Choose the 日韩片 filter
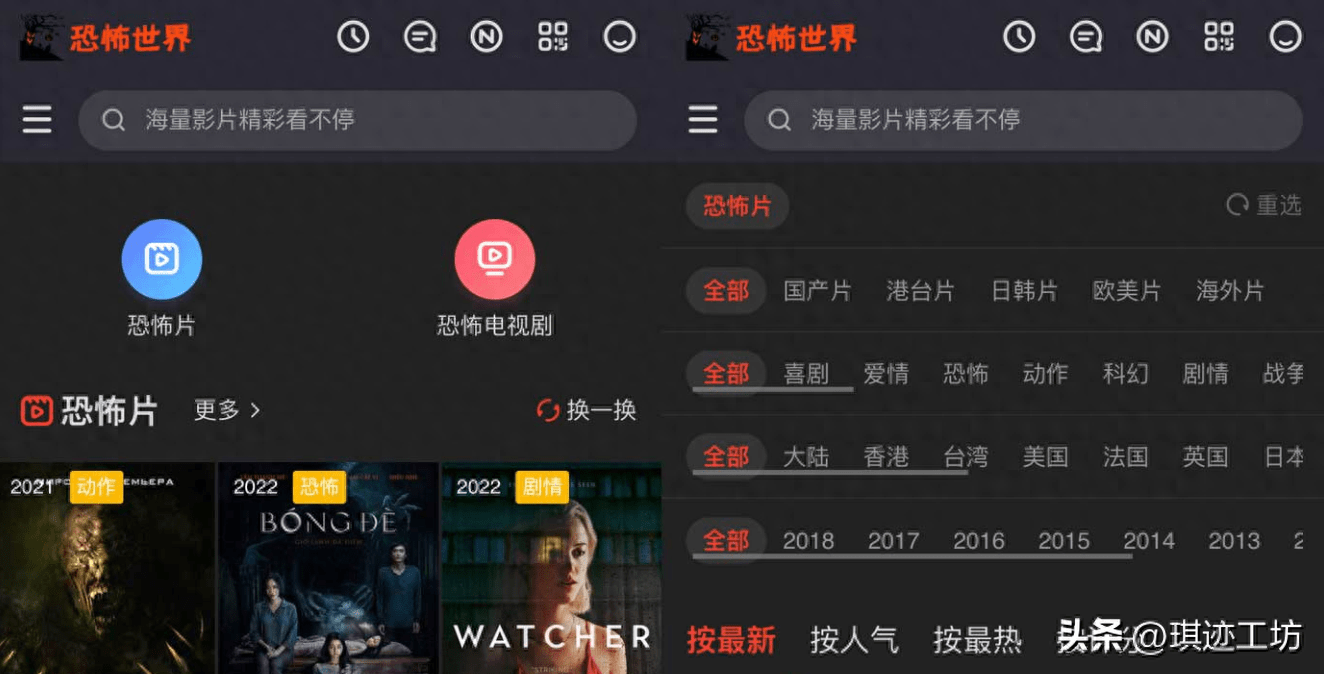The height and width of the screenshot is (674, 1324). pyautogui.click(x=1024, y=291)
